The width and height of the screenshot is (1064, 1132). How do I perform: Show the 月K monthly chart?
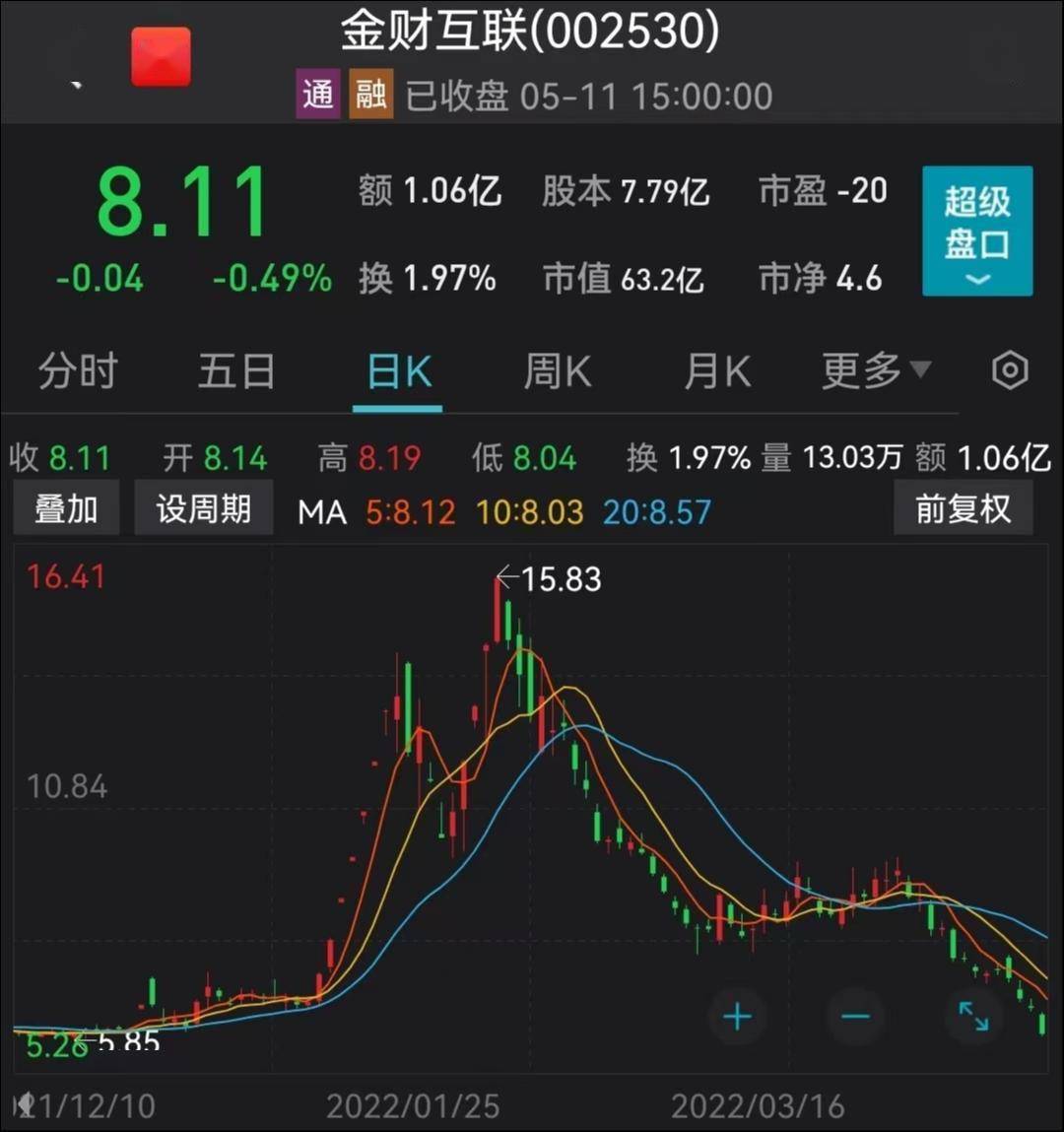[x=717, y=371]
